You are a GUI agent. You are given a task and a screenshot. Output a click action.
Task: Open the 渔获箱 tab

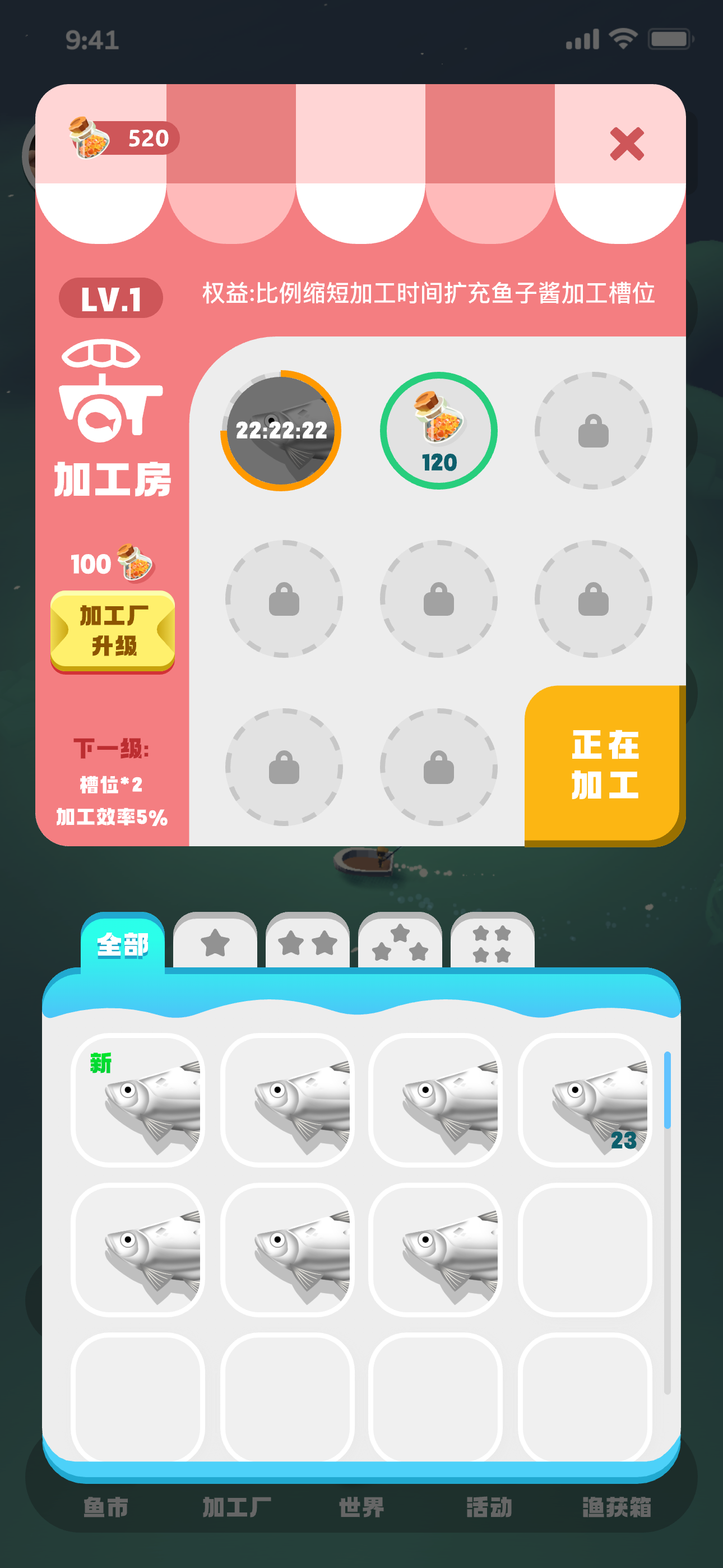(617, 1507)
